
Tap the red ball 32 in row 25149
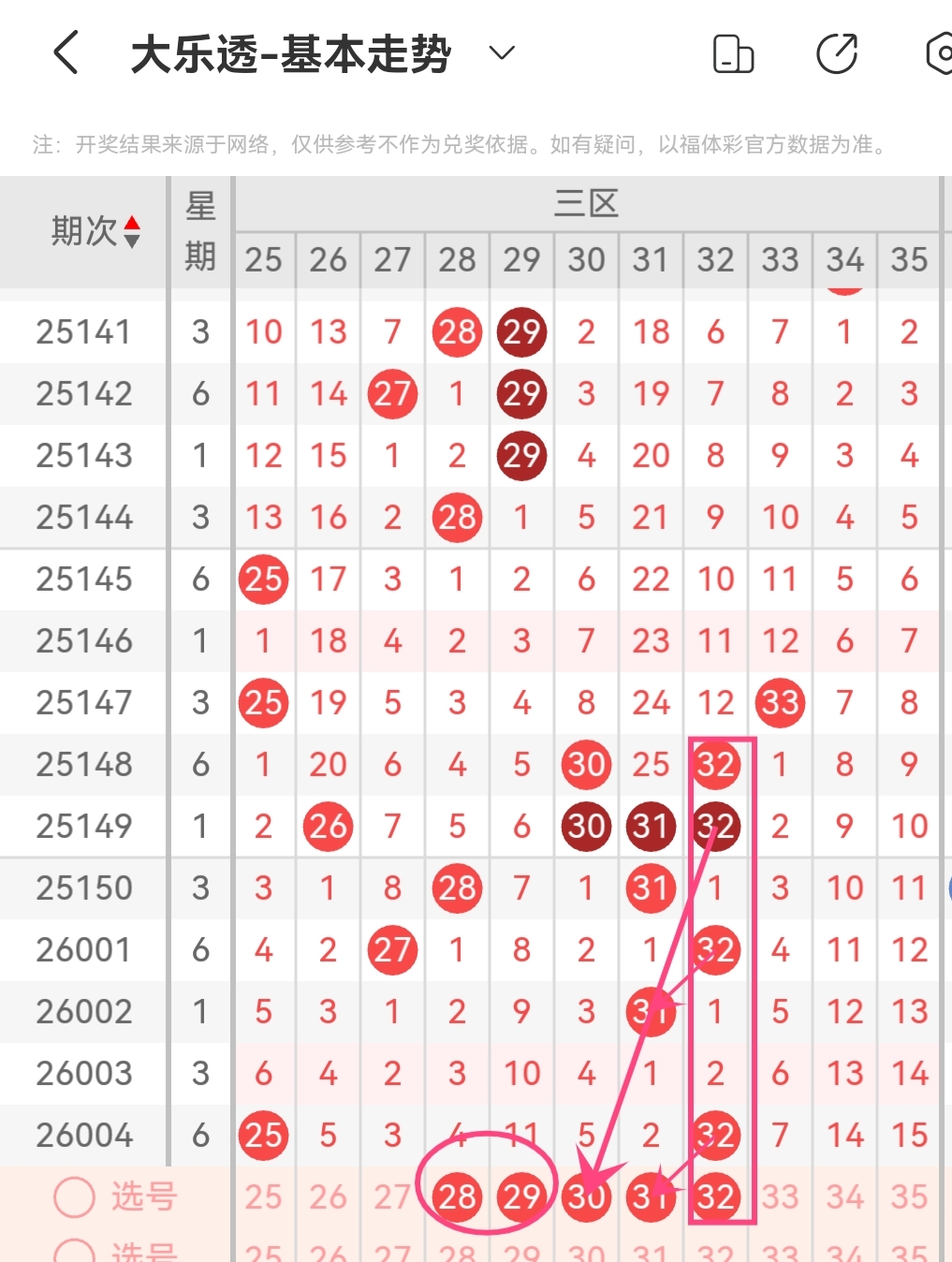click(x=715, y=826)
